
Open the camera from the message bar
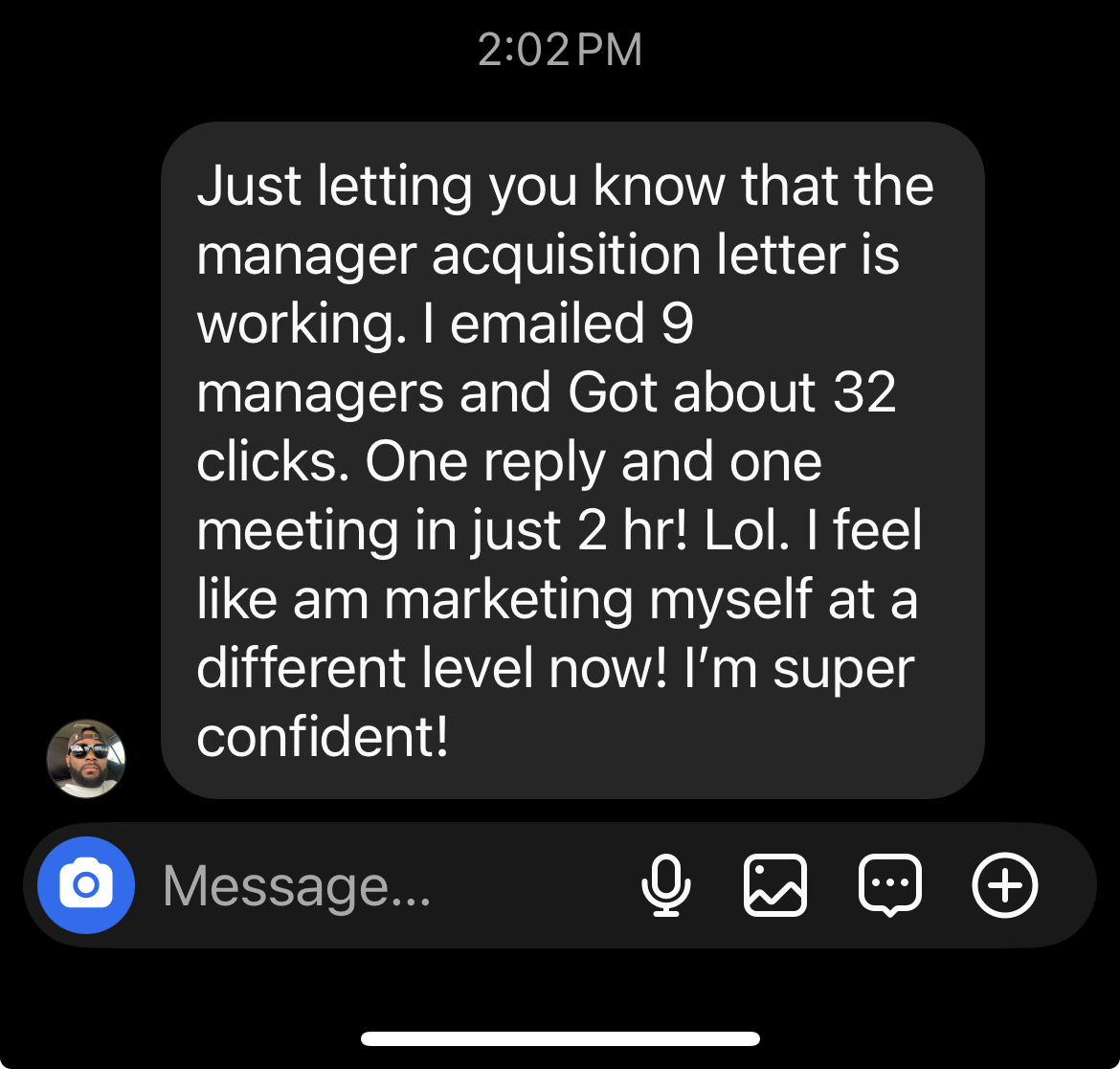(86, 885)
